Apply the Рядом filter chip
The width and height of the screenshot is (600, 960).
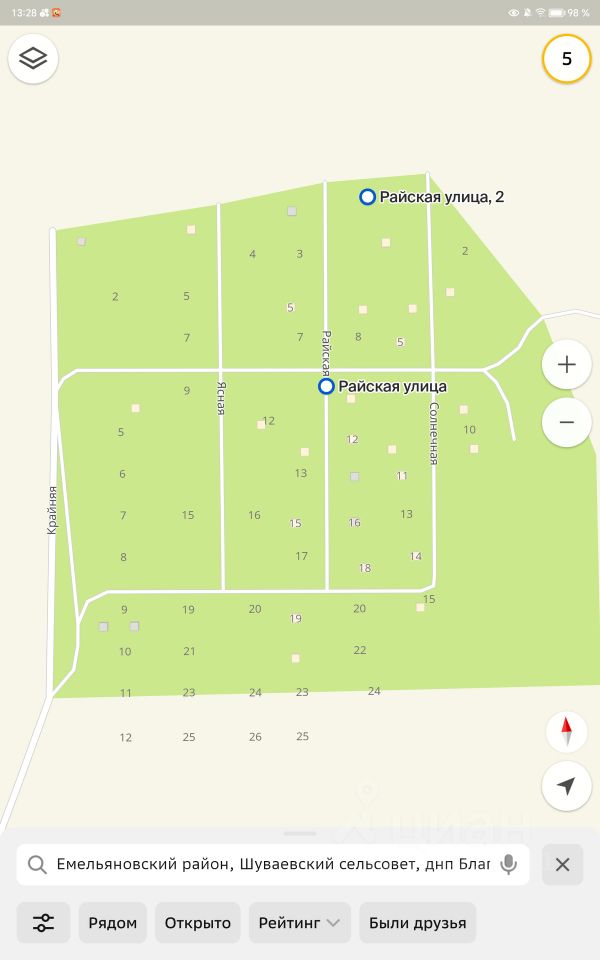[x=113, y=922]
